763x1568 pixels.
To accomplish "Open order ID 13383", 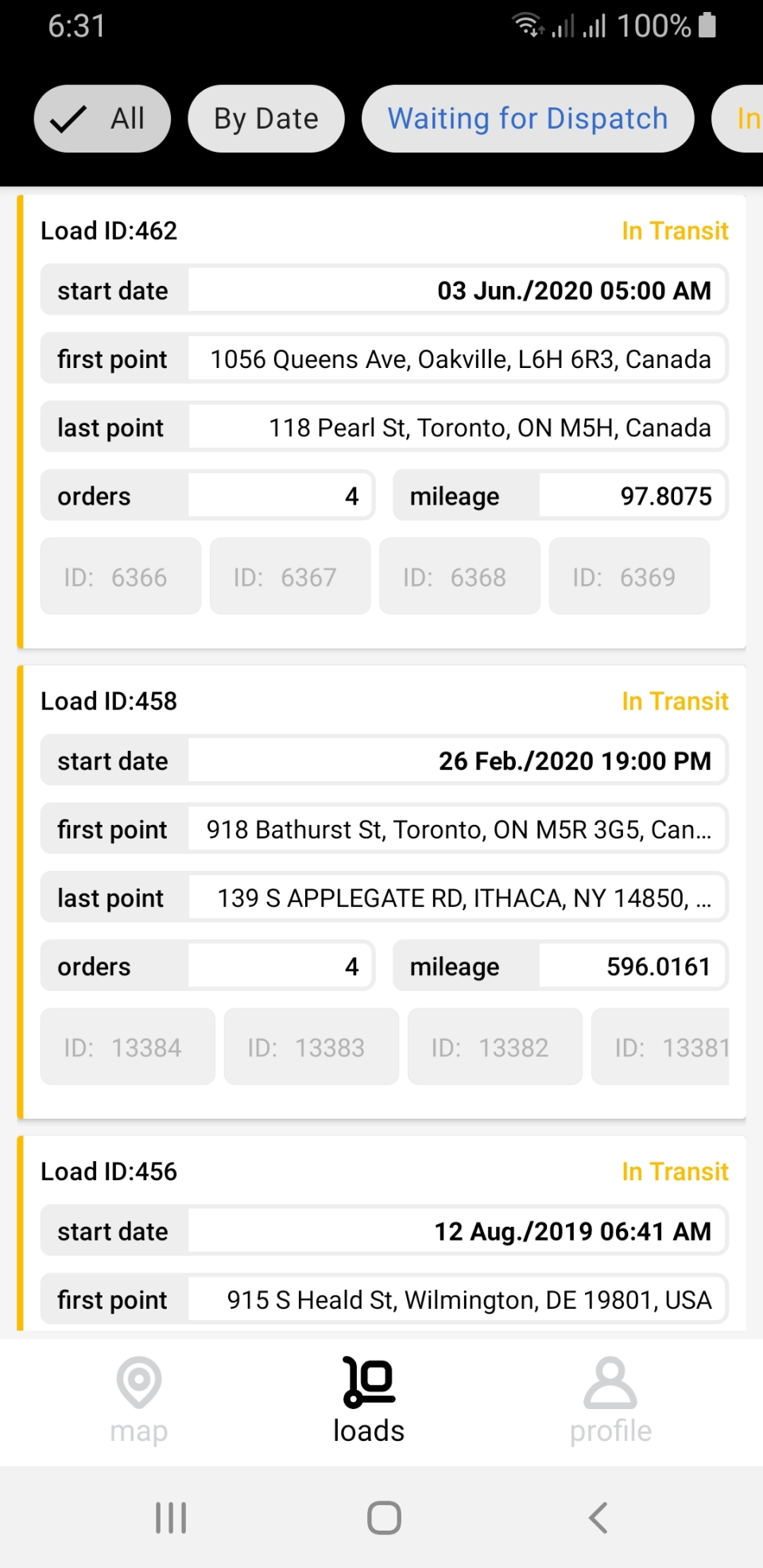I will pos(311,1047).
